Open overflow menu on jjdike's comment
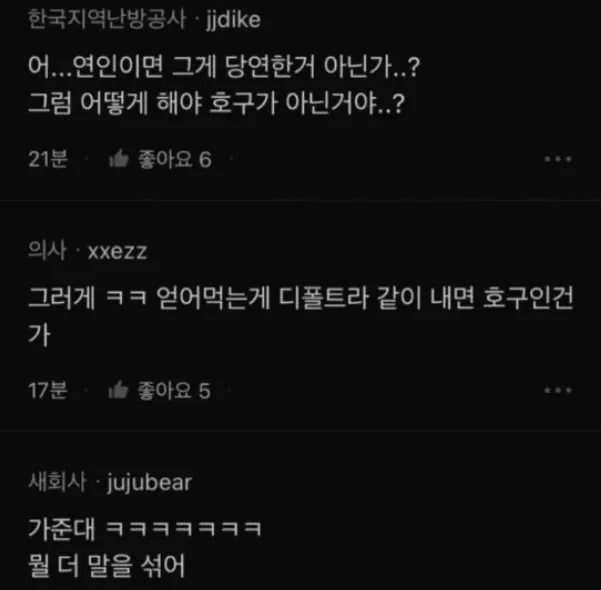This screenshot has height=590, width=601. click(557, 159)
